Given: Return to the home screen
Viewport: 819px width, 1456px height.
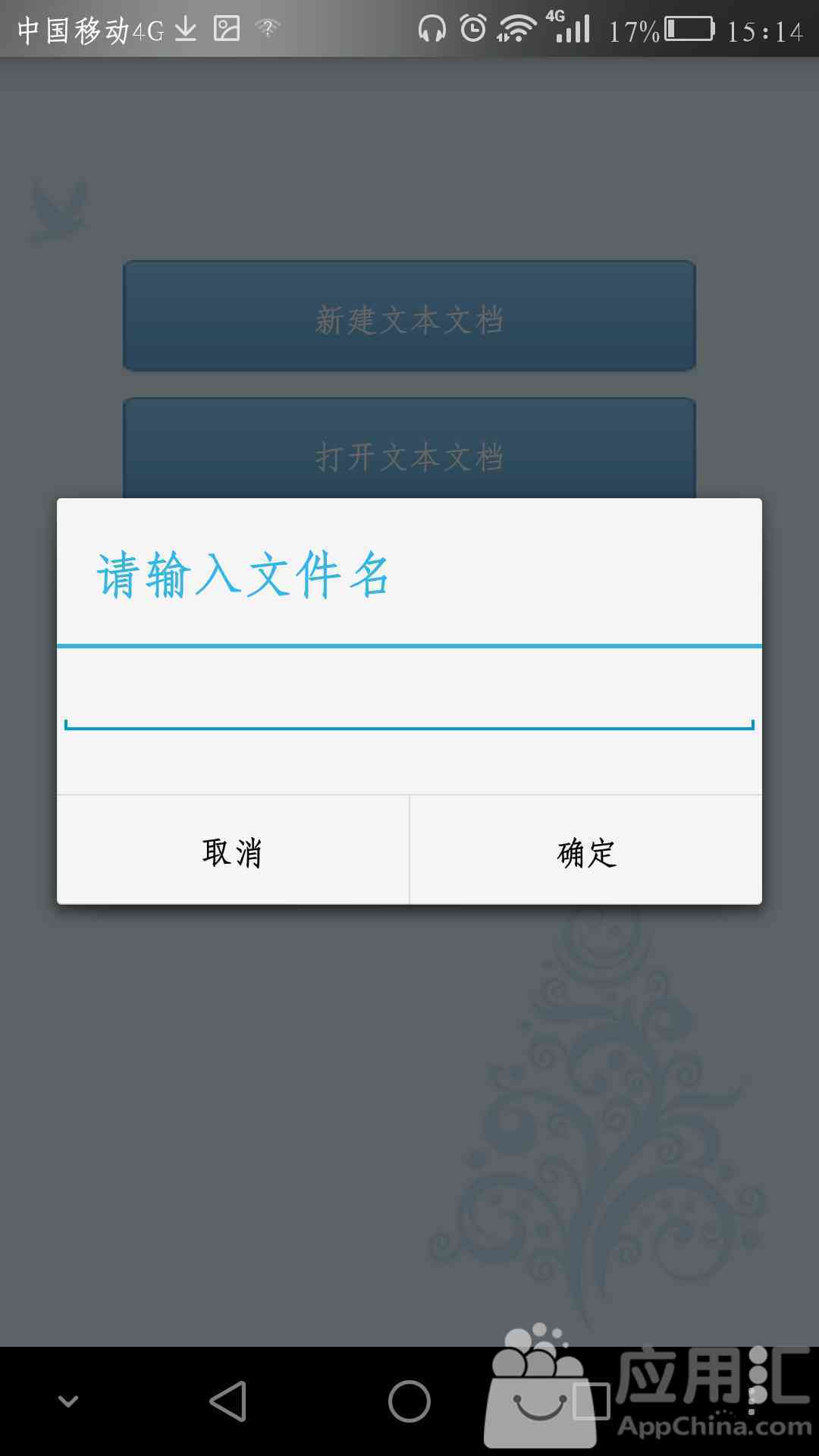Looking at the screenshot, I should 409,1401.
